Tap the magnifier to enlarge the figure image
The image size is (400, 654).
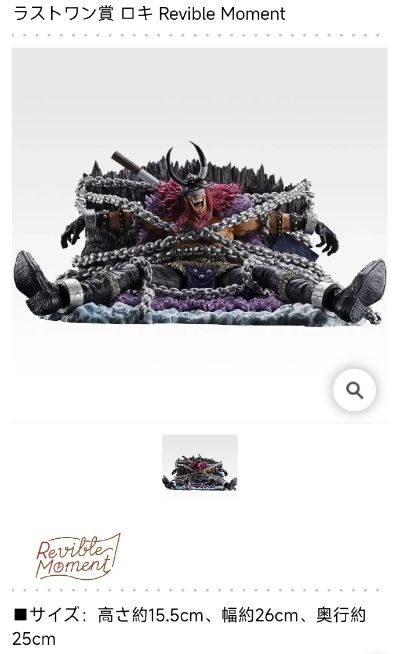(x=354, y=390)
